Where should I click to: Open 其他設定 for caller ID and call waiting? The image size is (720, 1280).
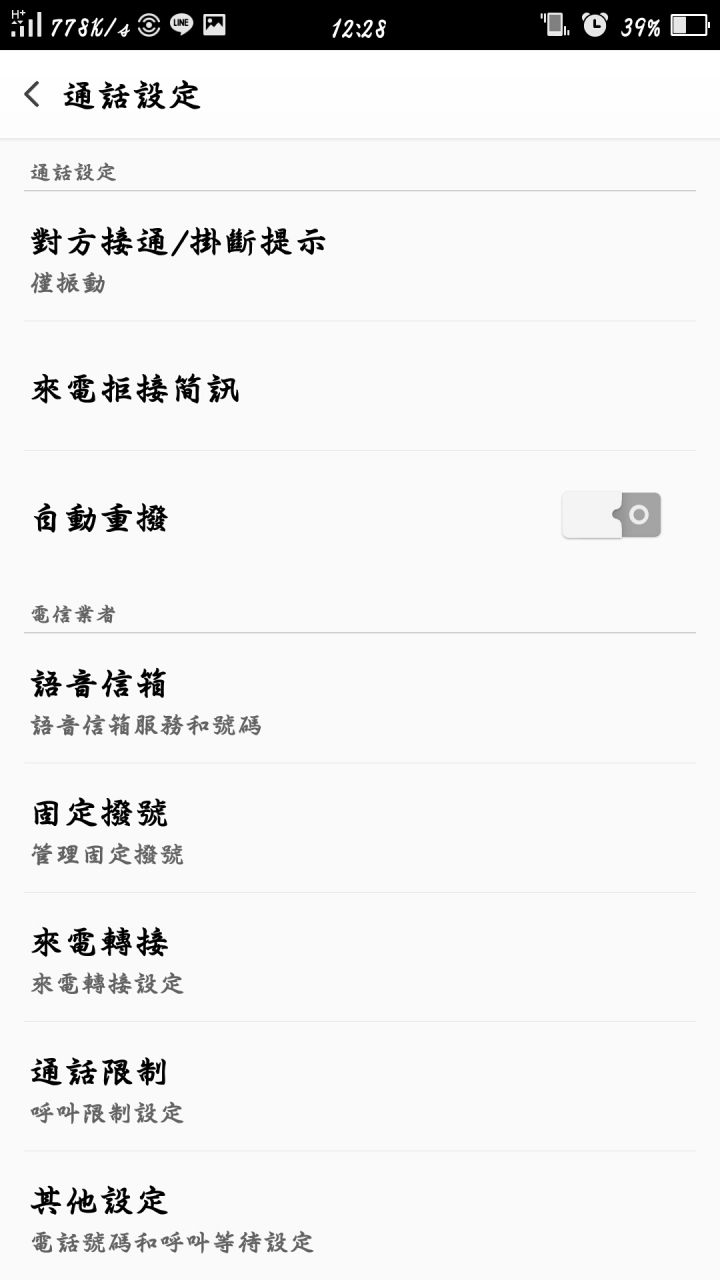[360, 1217]
